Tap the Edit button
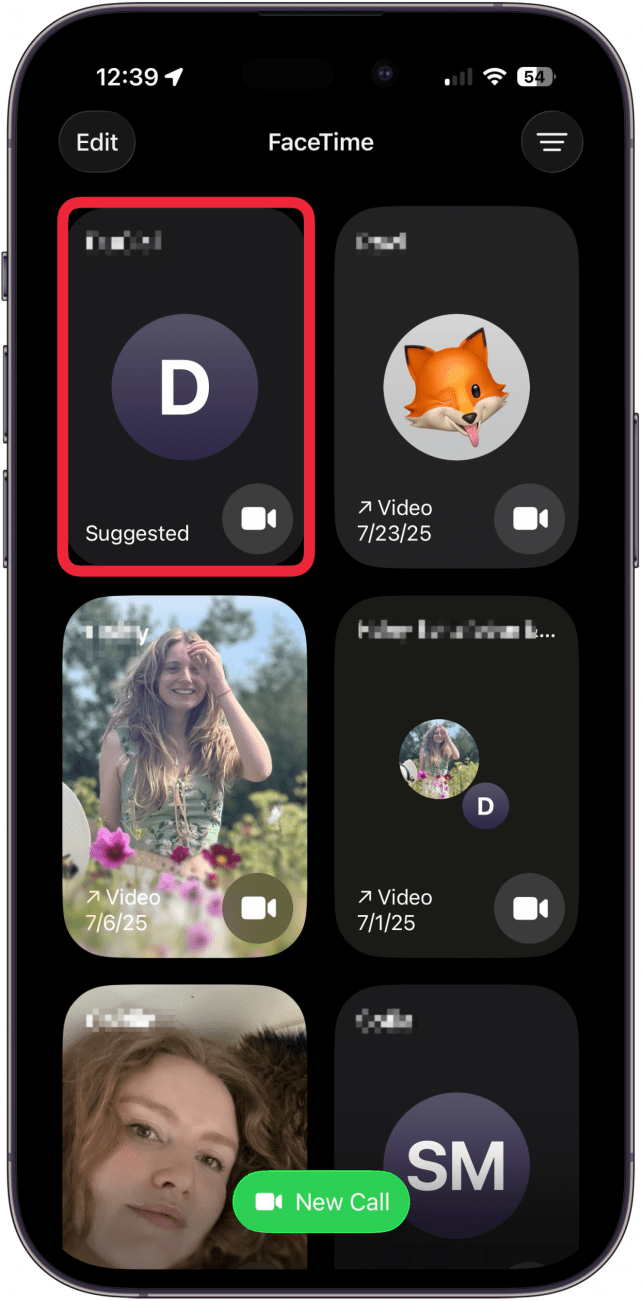Image resolution: width=642 pixels, height=1301 pixels. click(97, 142)
